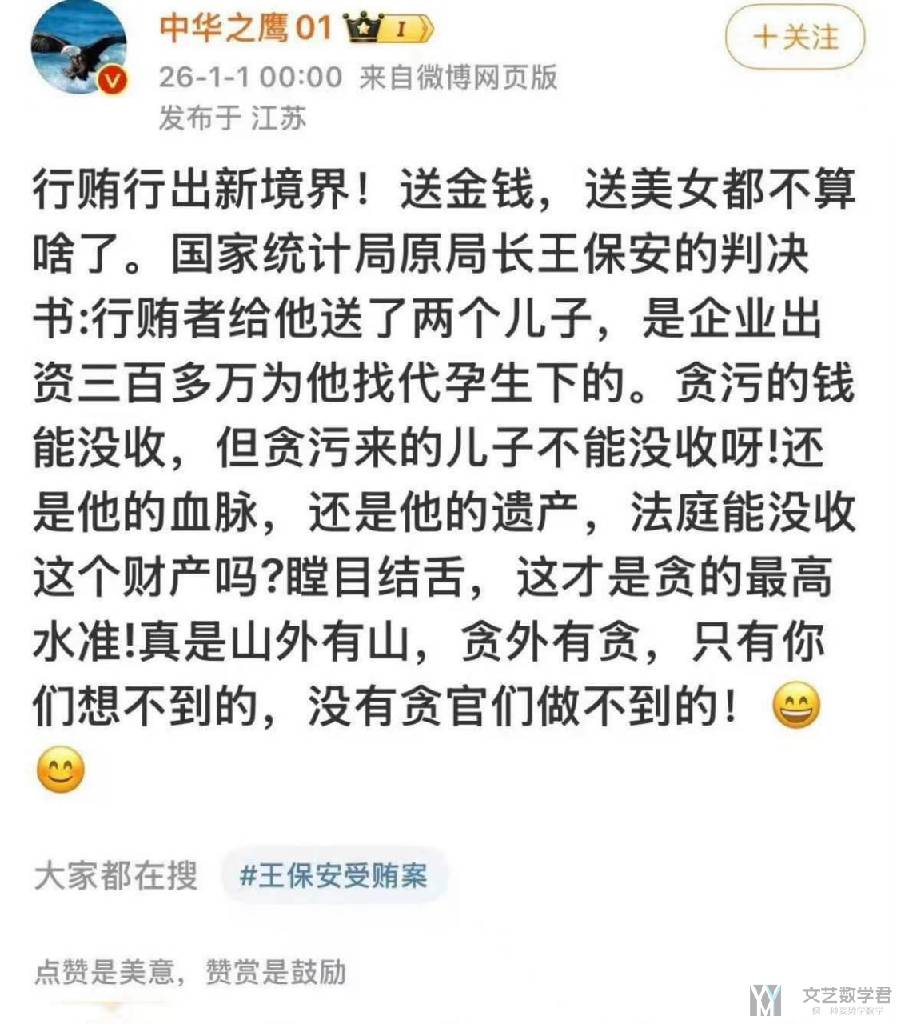The image size is (897, 1024).
Task: Open the eagle profile avatar
Action: point(78,52)
